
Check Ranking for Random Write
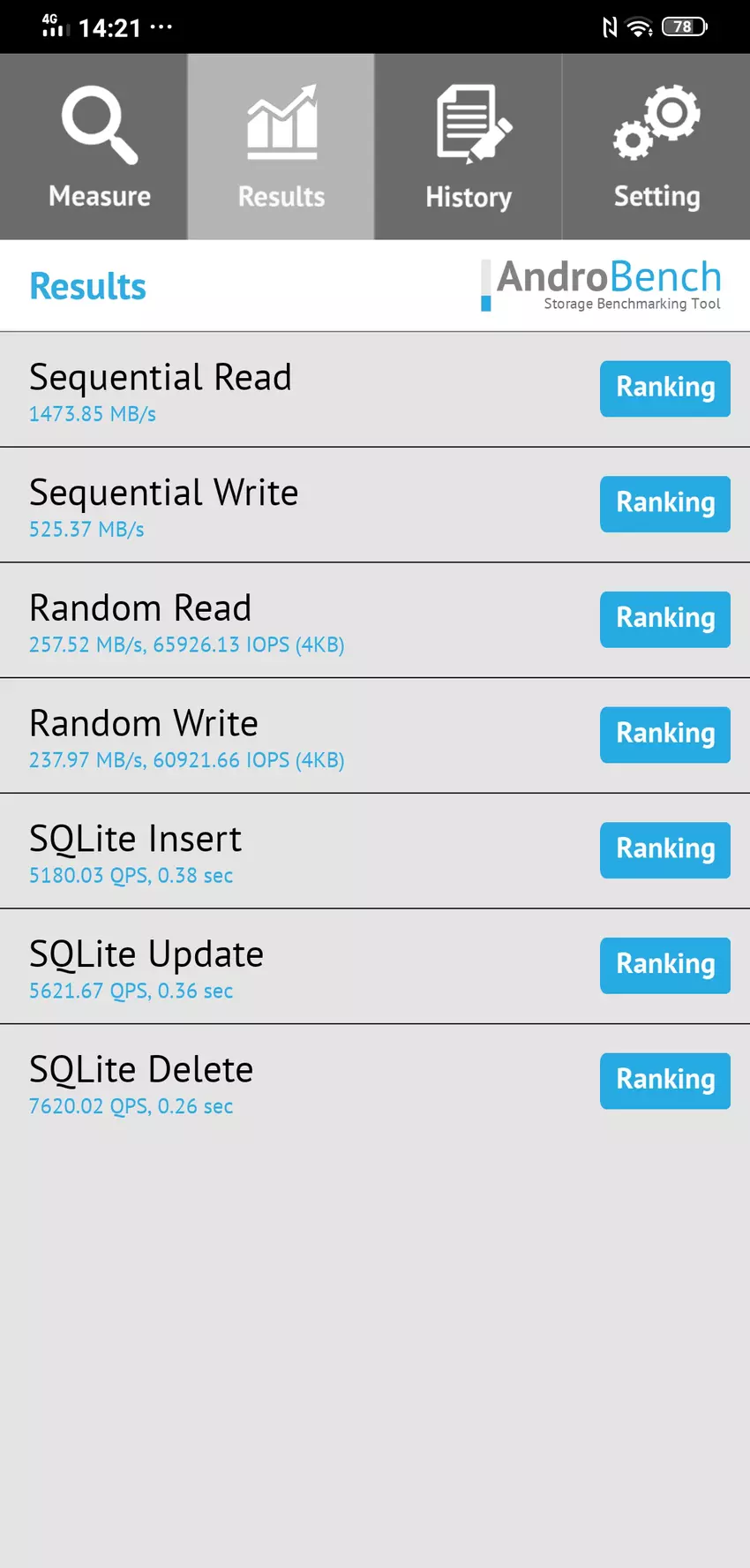[x=664, y=735]
